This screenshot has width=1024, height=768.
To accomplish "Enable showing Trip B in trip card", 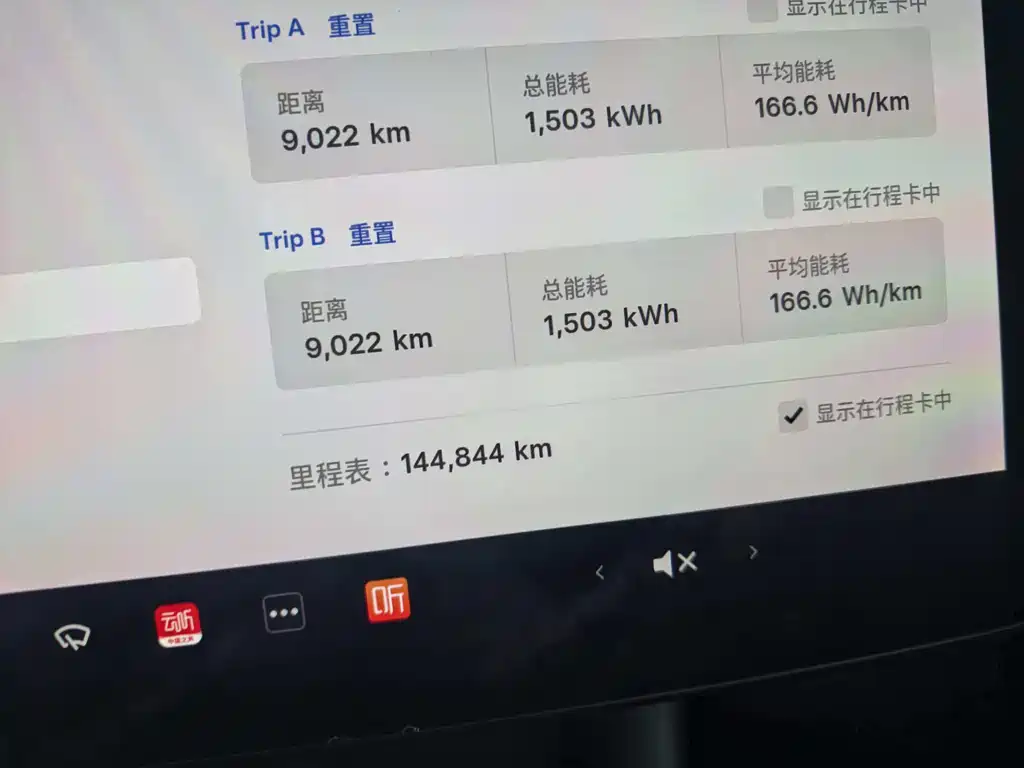I will [x=778, y=202].
